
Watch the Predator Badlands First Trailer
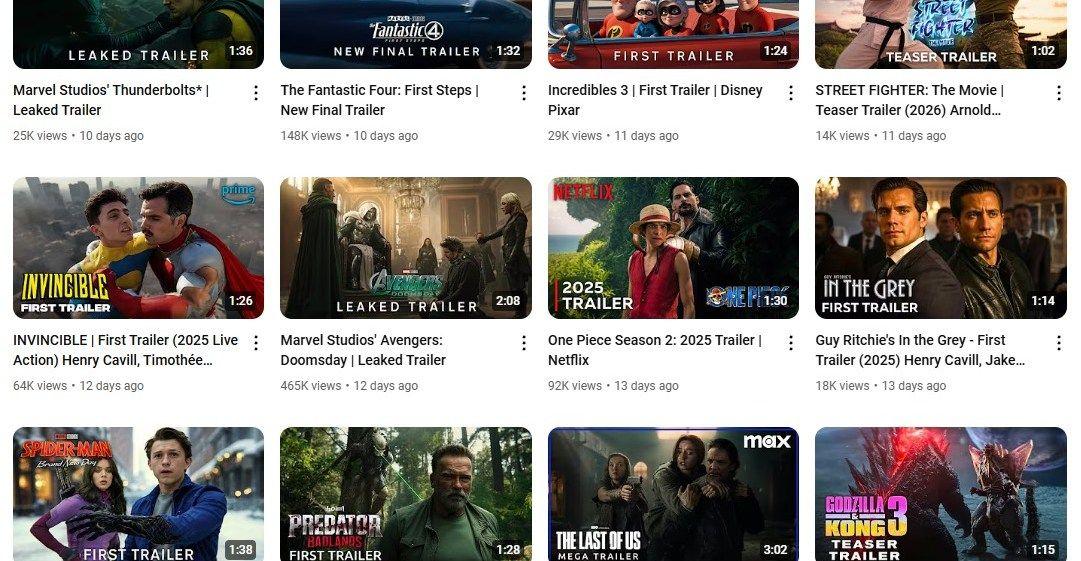[x=406, y=494]
